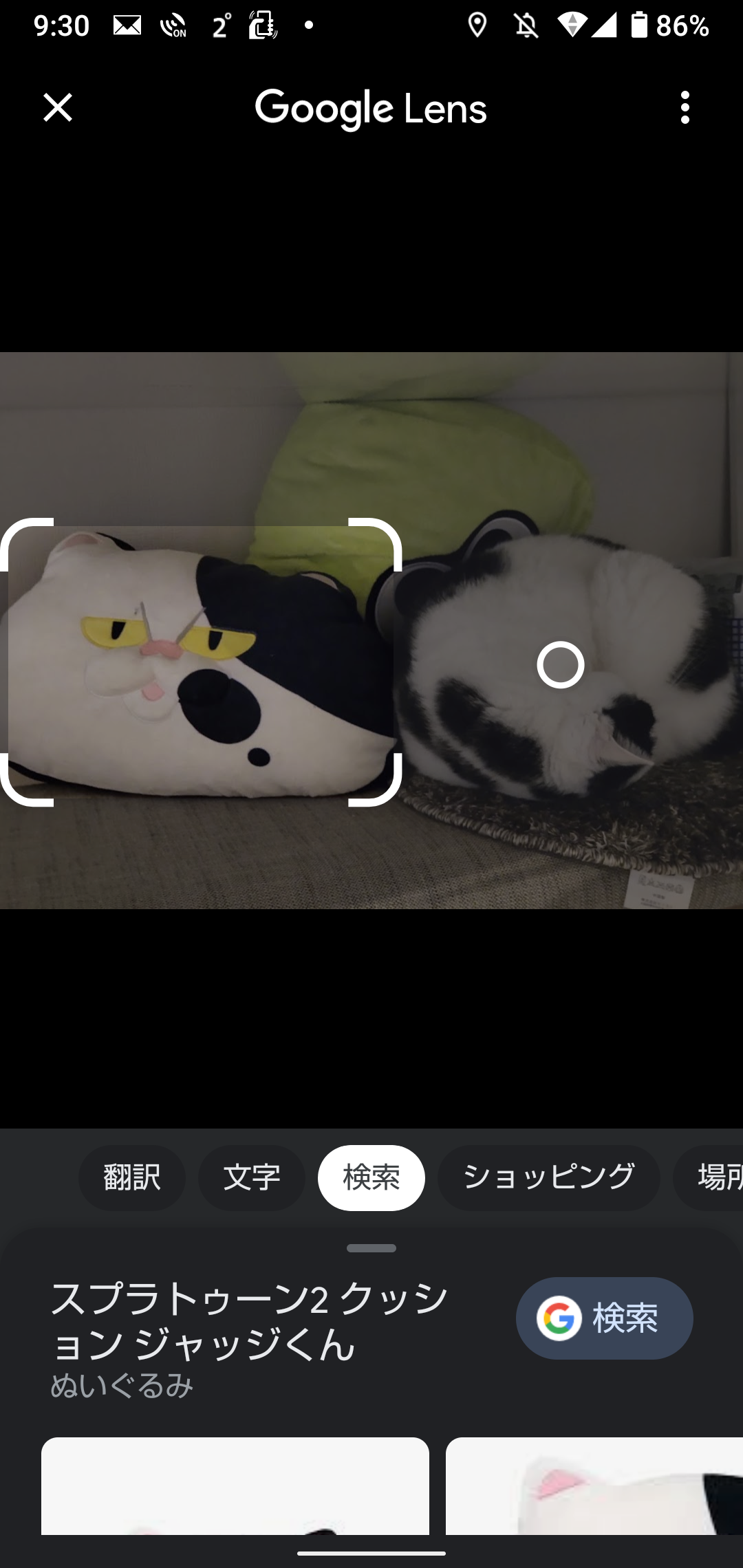743x1568 pixels.
Task: Open the overflow menu
Action: (685, 108)
